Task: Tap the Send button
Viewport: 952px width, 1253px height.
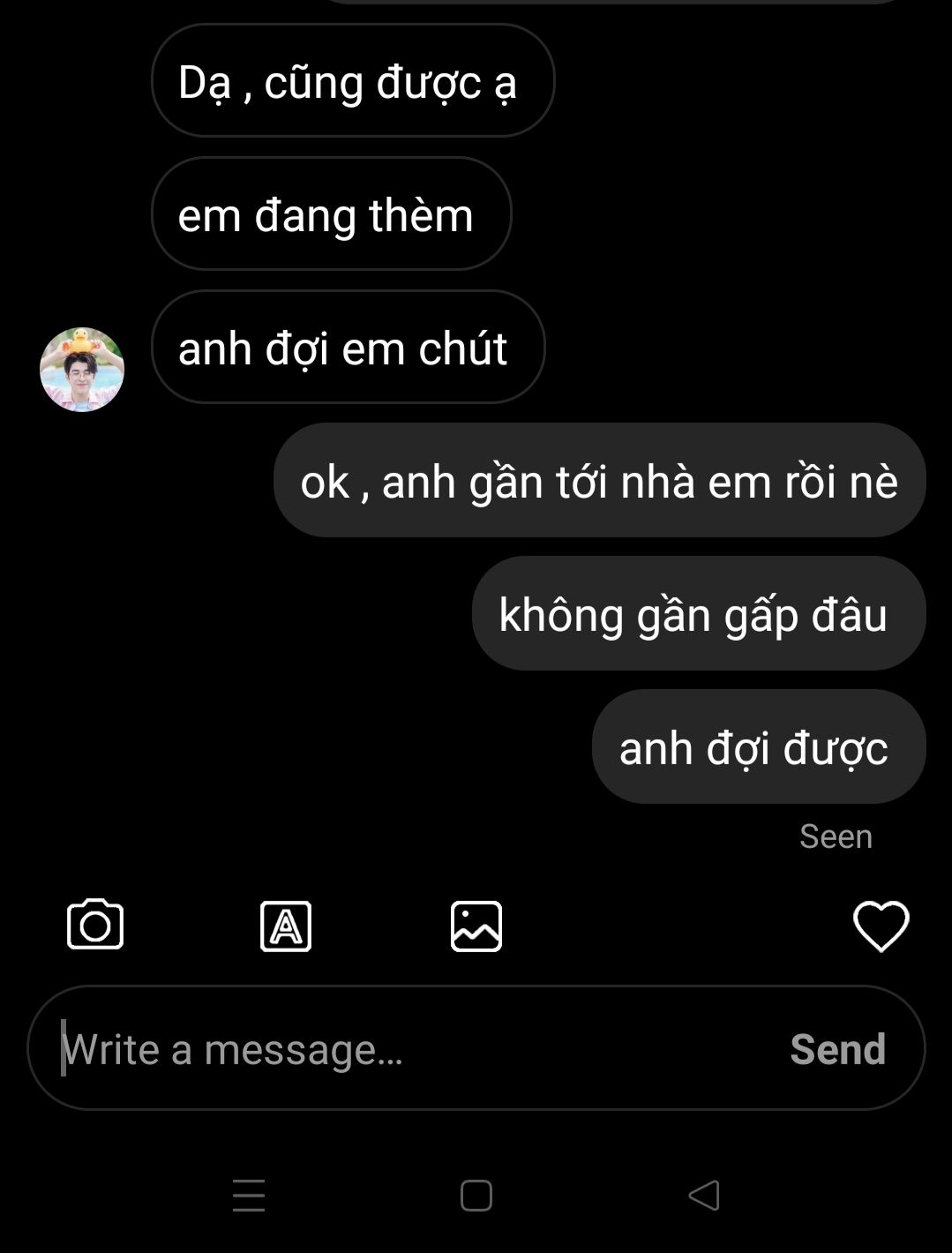Action: 837,1049
